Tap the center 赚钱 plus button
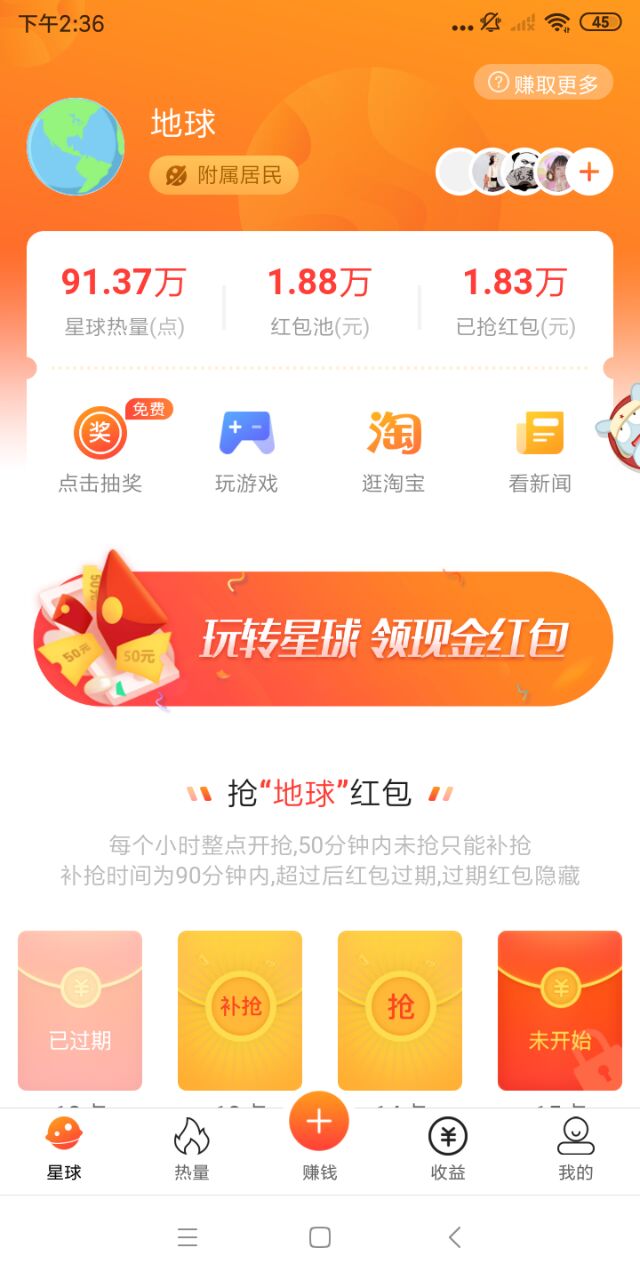The width and height of the screenshot is (640, 1280). click(319, 1124)
